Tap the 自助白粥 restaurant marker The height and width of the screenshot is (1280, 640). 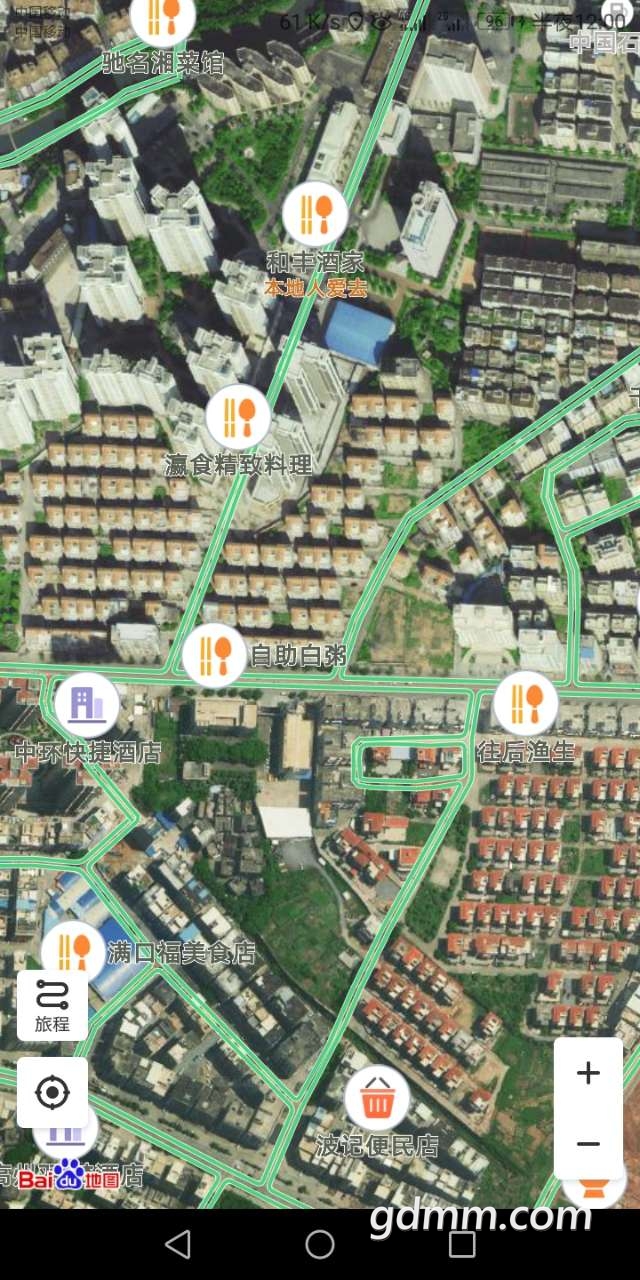point(214,655)
